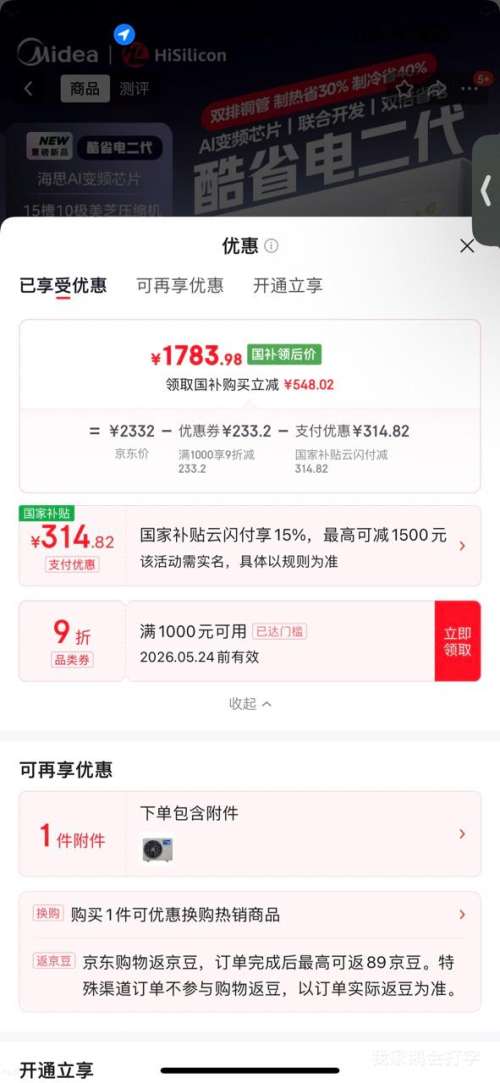Open 换购 热销商品 offer
500x1083 pixels.
point(250,914)
